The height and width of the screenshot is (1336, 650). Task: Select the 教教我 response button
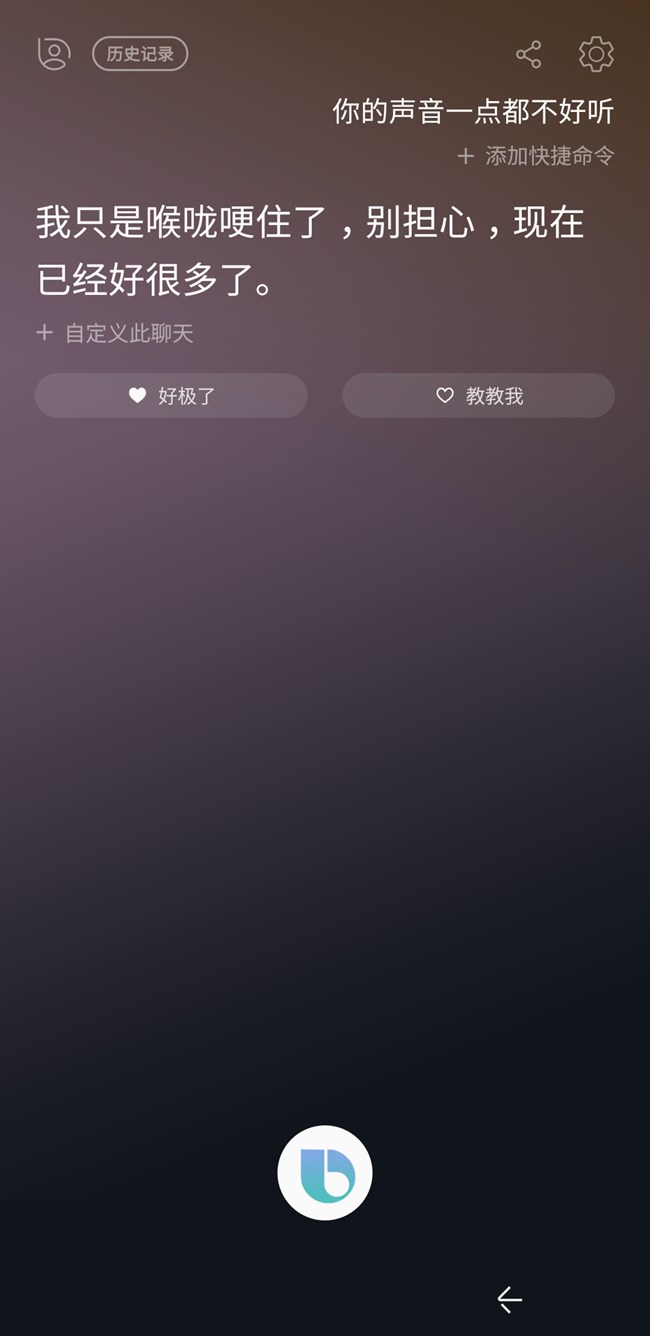[478, 395]
